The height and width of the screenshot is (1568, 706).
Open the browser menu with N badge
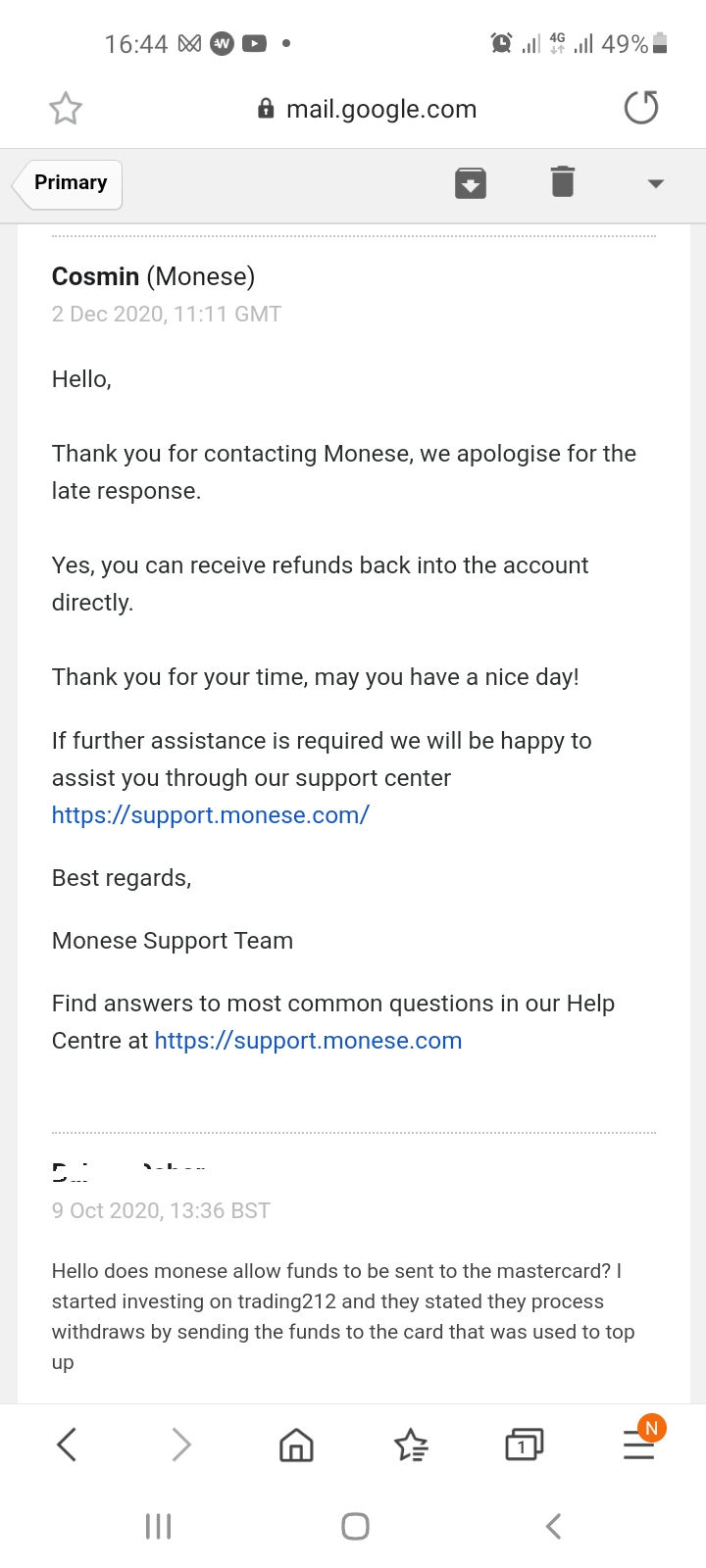coord(639,1445)
